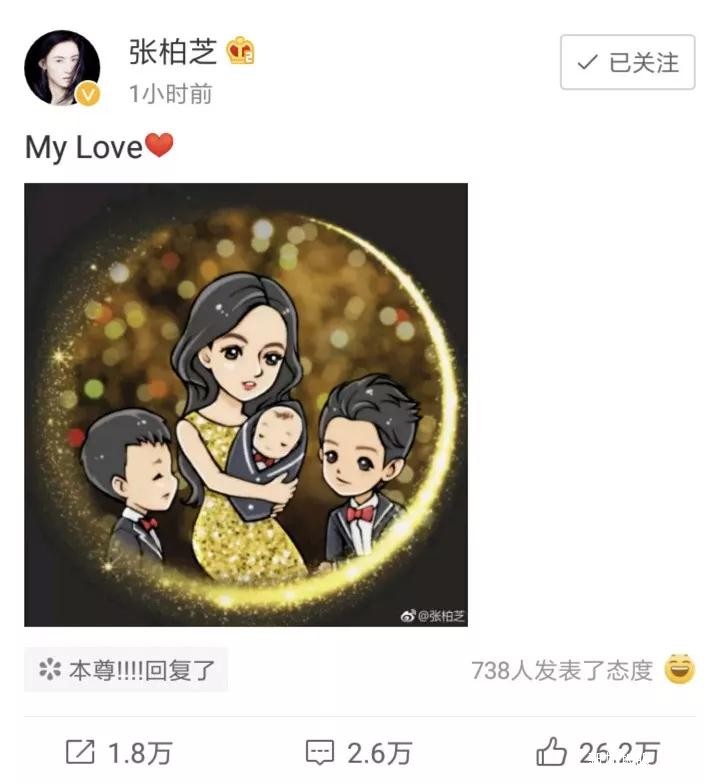Open 张柏芝's profile avatar
Screen dimensions: 720x784
coord(62,67)
